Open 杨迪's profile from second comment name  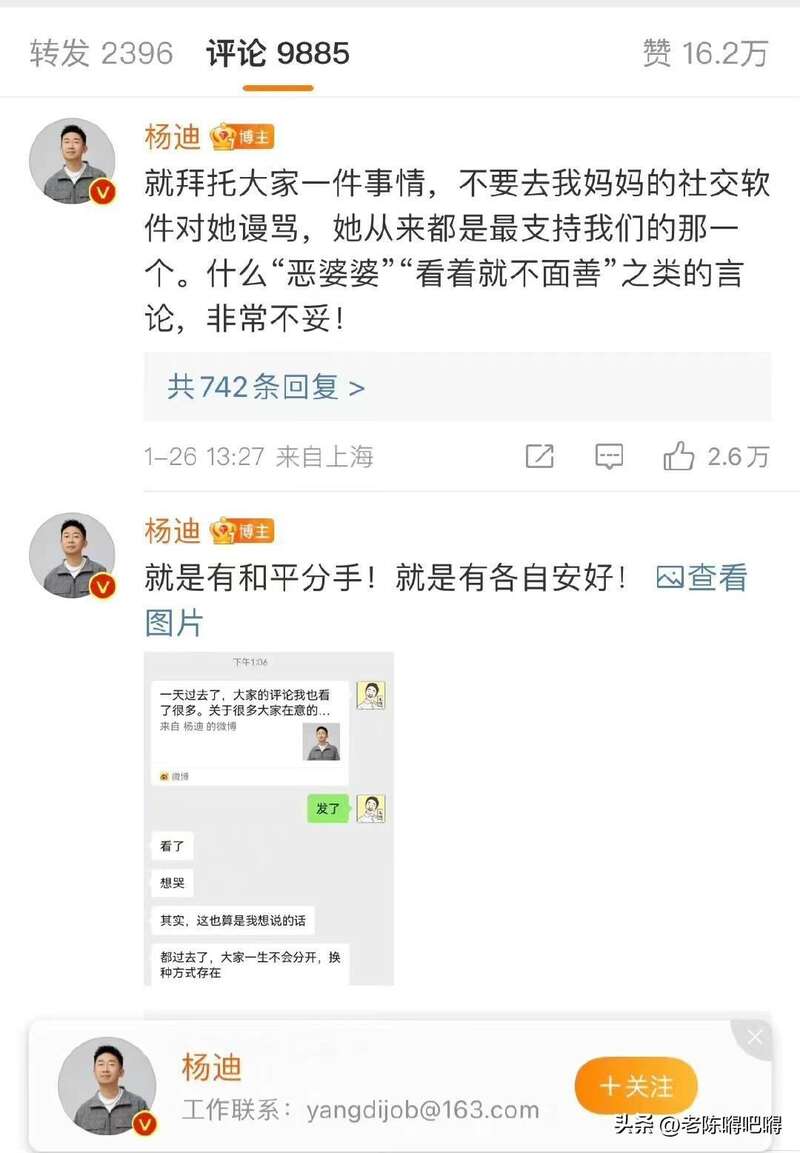click(x=172, y=531)
